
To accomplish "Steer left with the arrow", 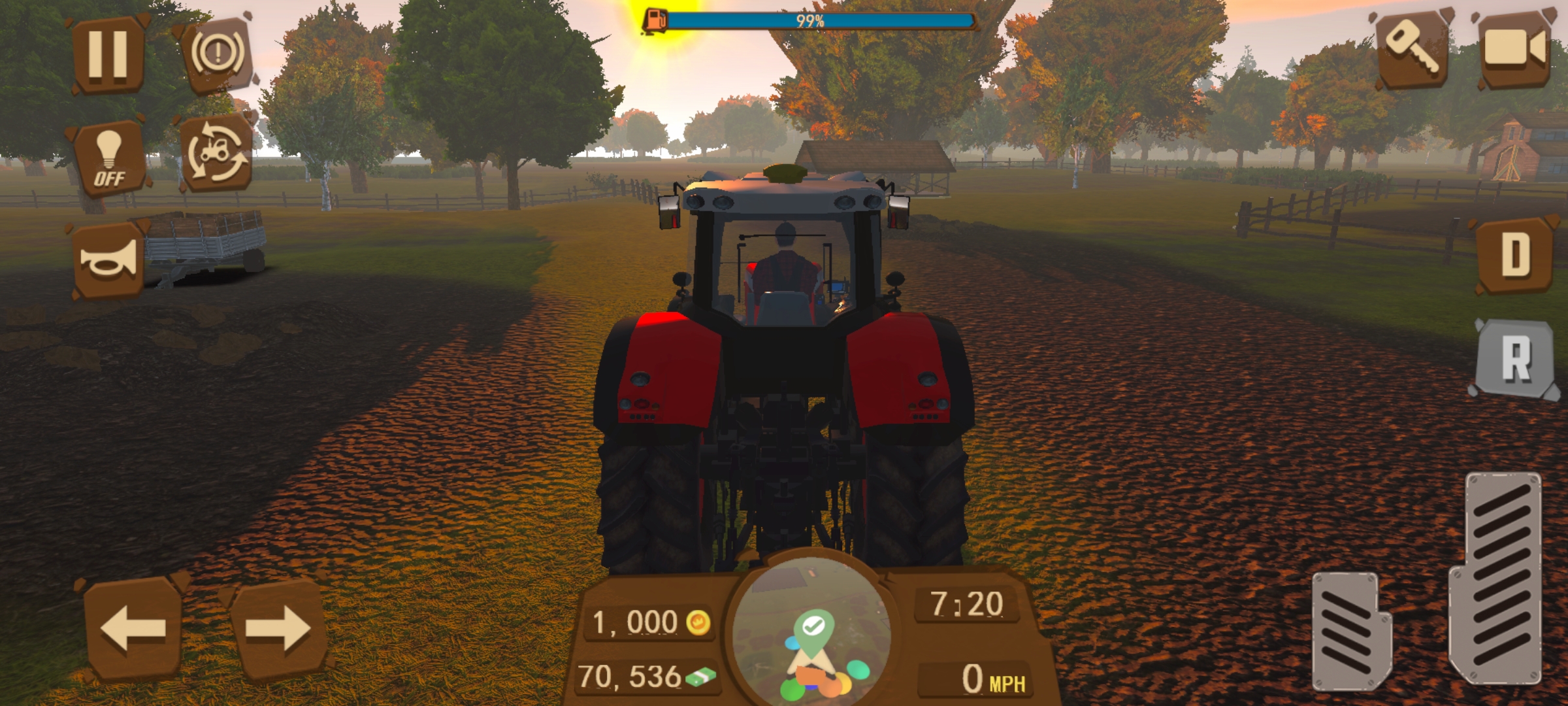I will 134,629.
